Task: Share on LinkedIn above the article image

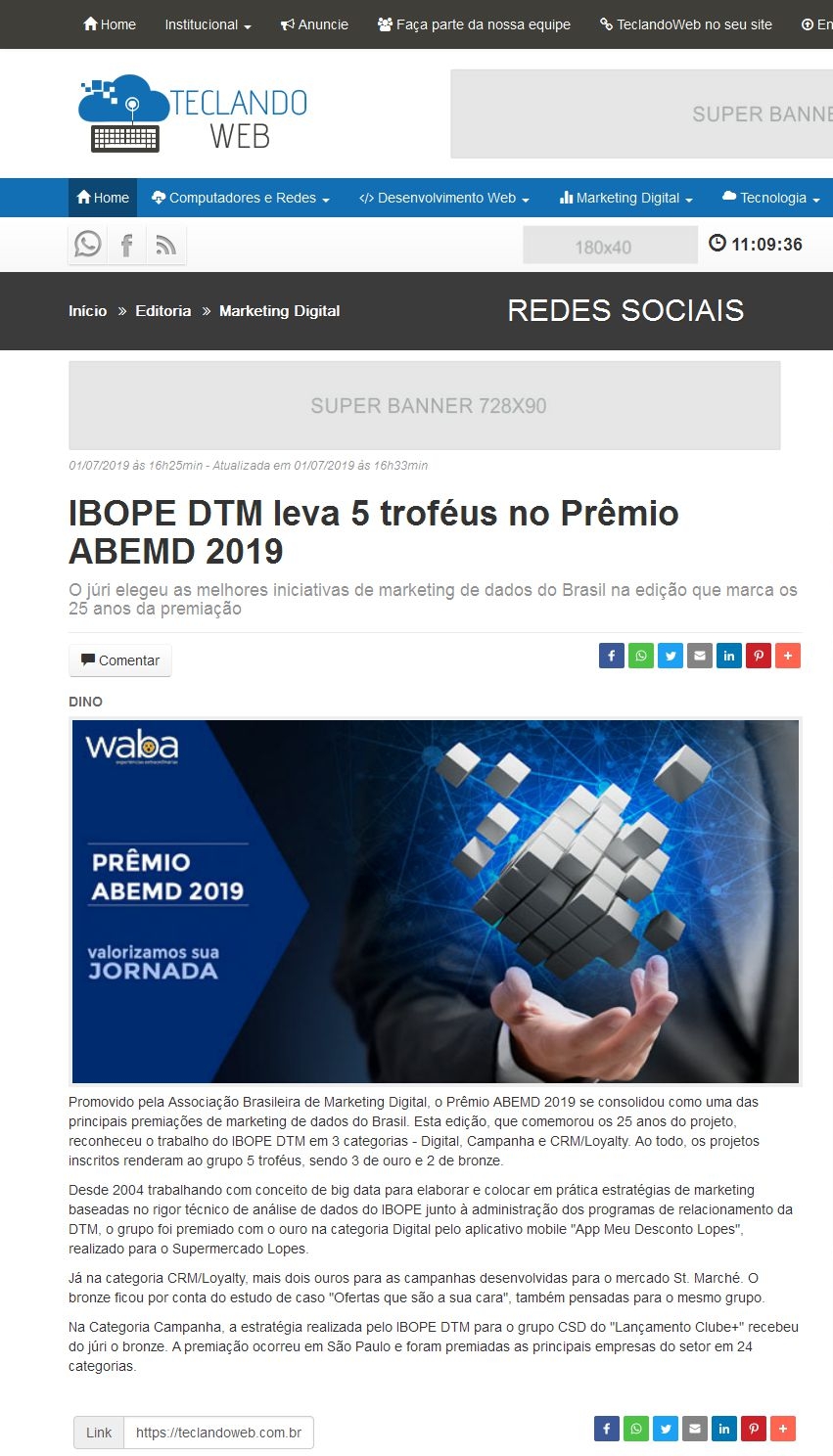Action: tap(729, 656)
